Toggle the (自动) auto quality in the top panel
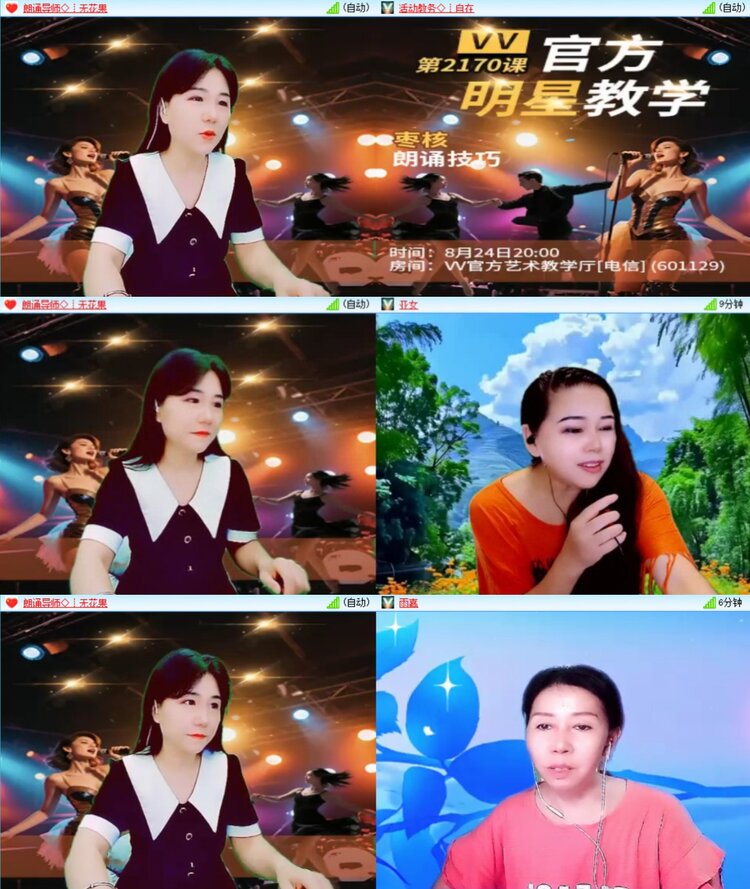The width and height of the screenshot is (750, 889). click(x=353, y=8)
